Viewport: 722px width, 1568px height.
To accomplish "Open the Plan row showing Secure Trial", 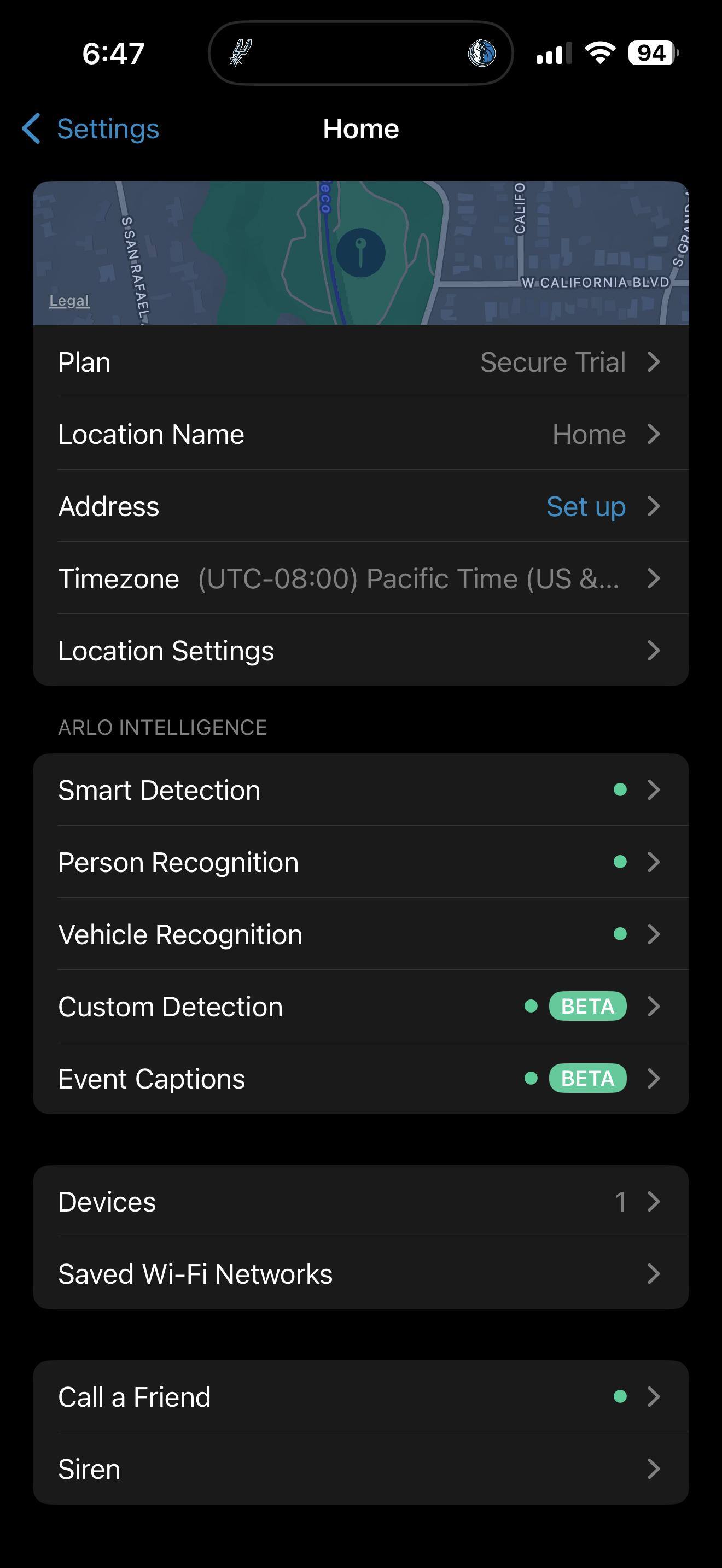I will [360, 362].
